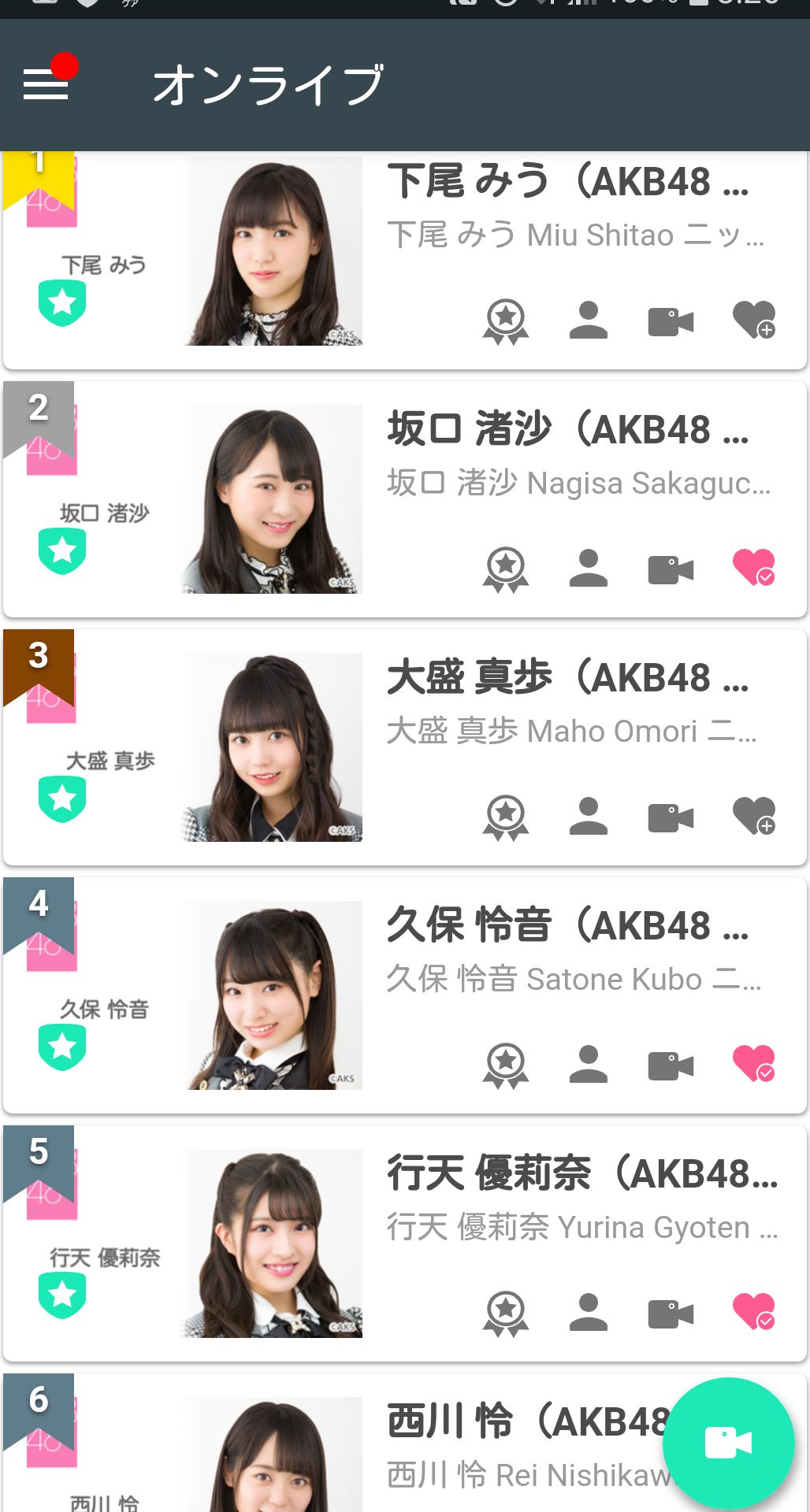Start a live broadcast with the floating camera button

point(727,1443)
